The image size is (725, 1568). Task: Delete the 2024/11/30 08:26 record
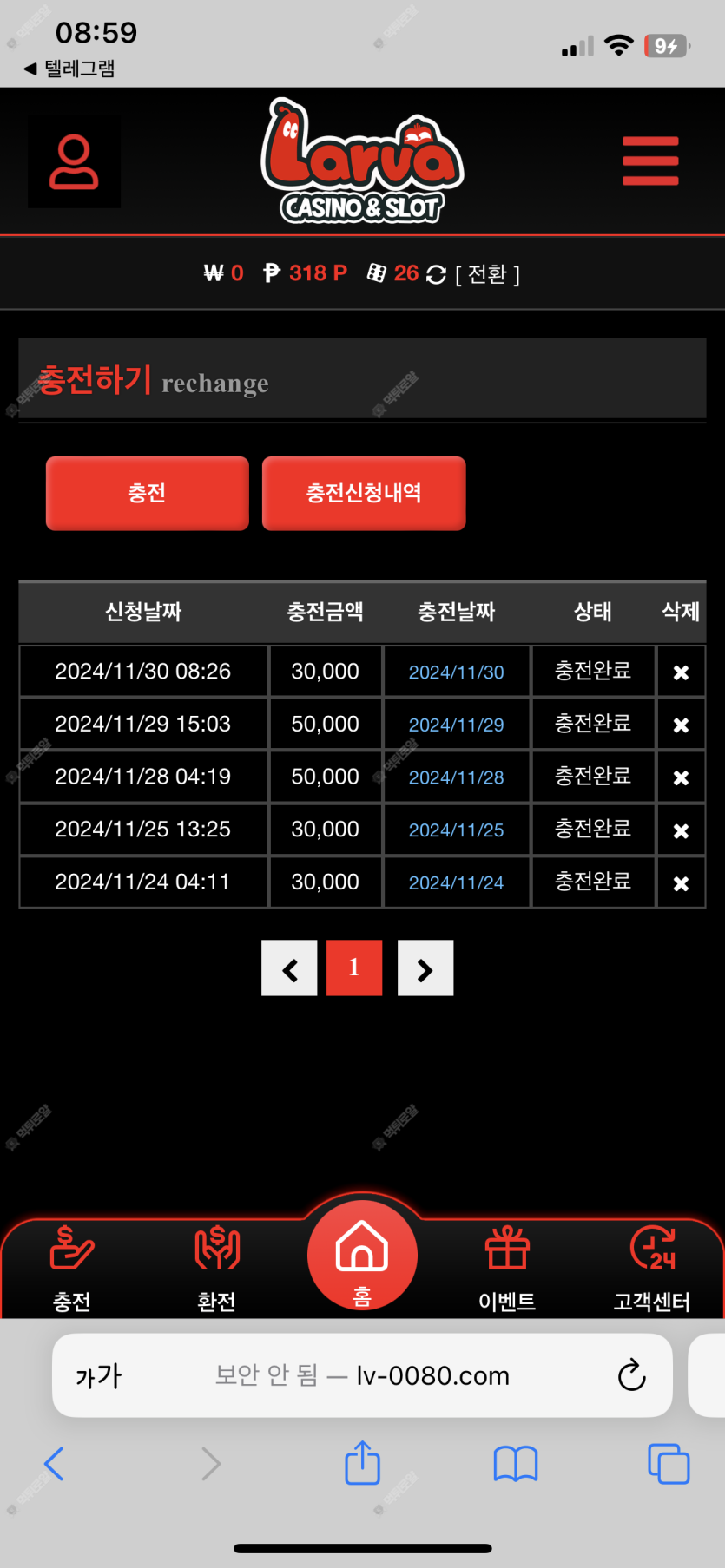(681, 672)
